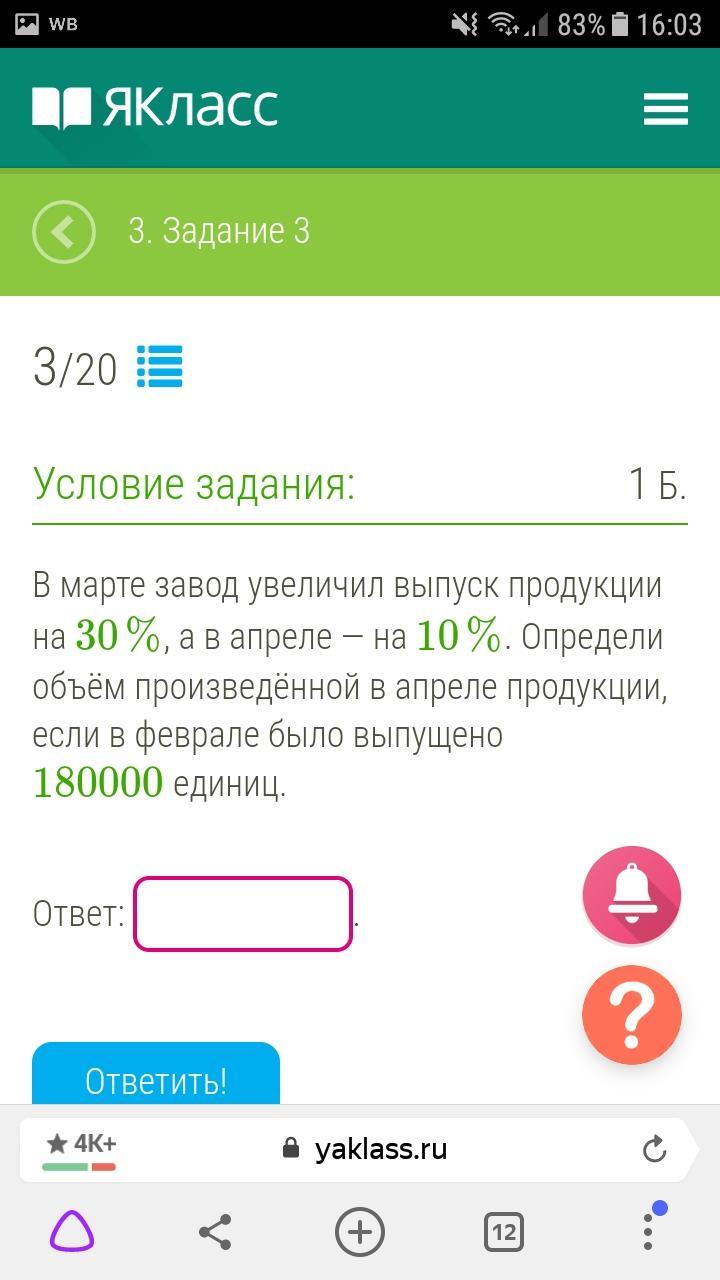Open the browser overflow menu
720x1280 pixels.
click(x=649, y=1232)
